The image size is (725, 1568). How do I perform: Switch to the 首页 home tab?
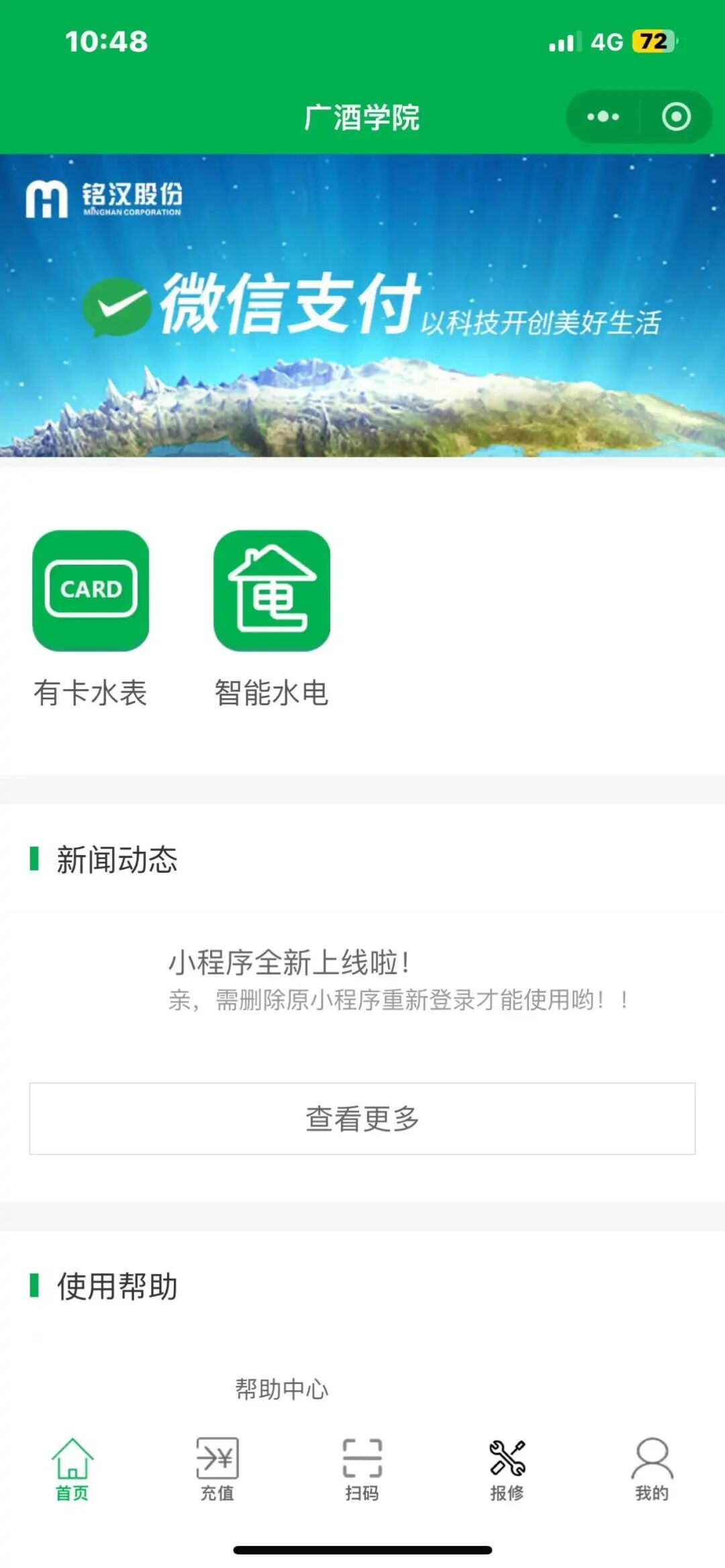[x=72, y=1470]
